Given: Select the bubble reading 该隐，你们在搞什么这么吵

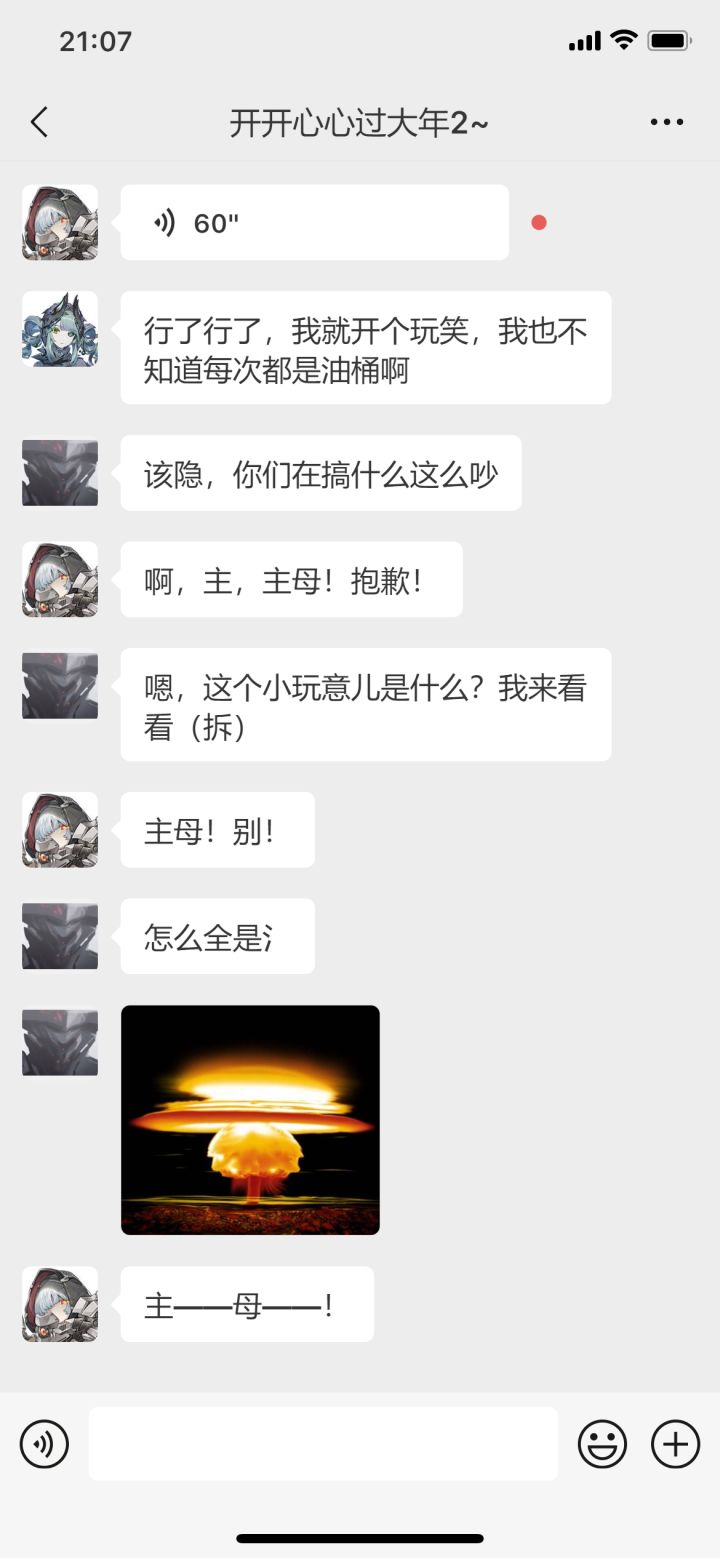Looking at the screenshot, I should (318, 473).
